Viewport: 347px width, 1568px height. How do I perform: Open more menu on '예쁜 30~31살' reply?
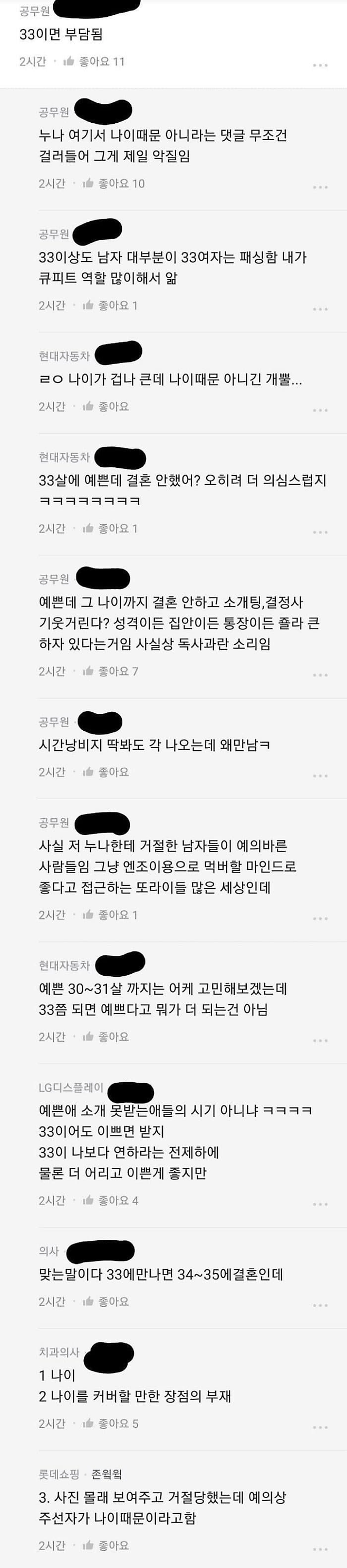click(x=320, y=1040)
